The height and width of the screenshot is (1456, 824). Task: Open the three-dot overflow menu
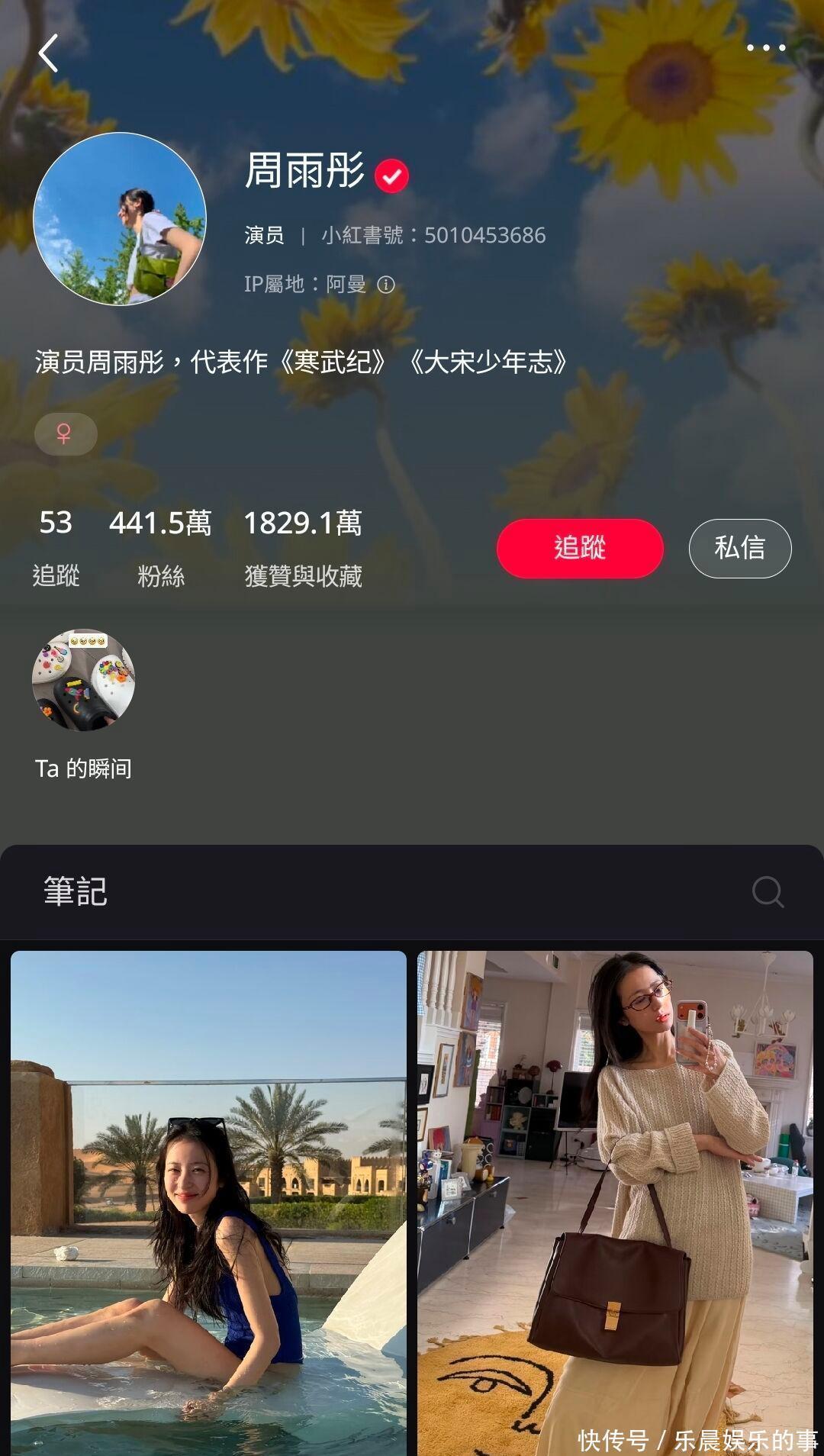(x=765, y=48)
